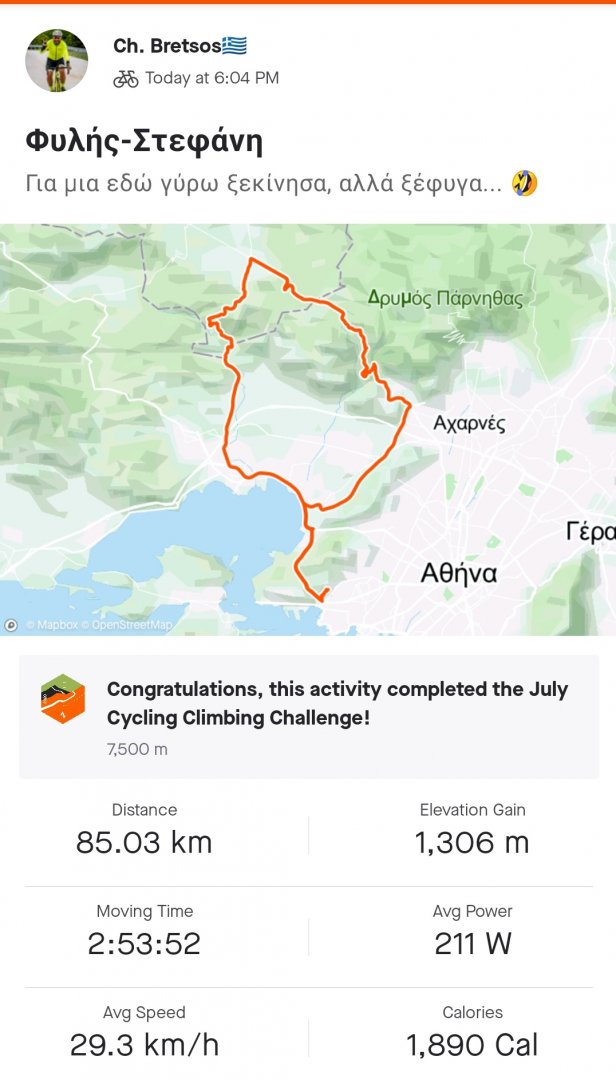Open the July Cycling Climbing Challenge card

(x=308, y=716)
